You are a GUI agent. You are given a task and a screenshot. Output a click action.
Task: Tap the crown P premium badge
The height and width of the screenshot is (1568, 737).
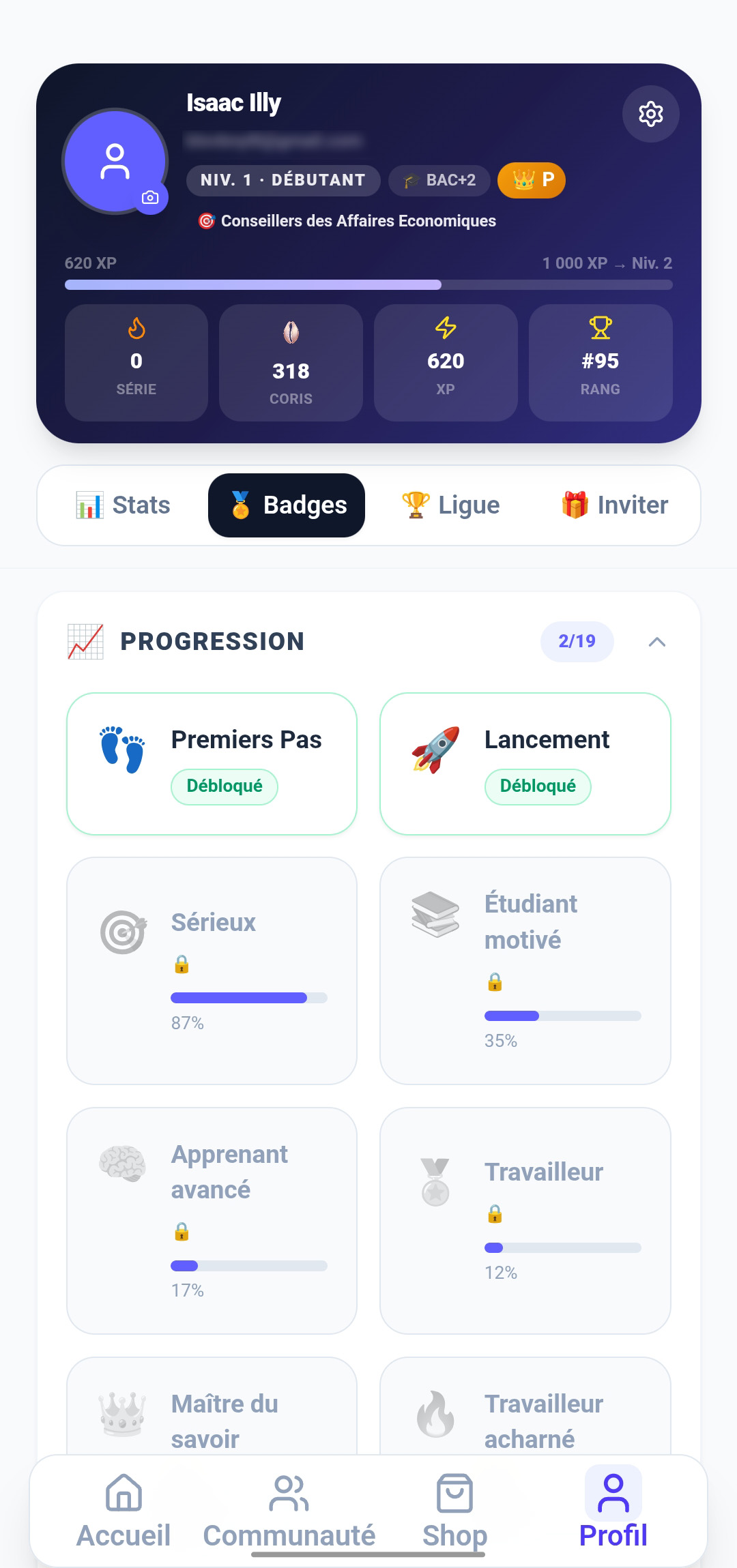[x=532, y=180]
